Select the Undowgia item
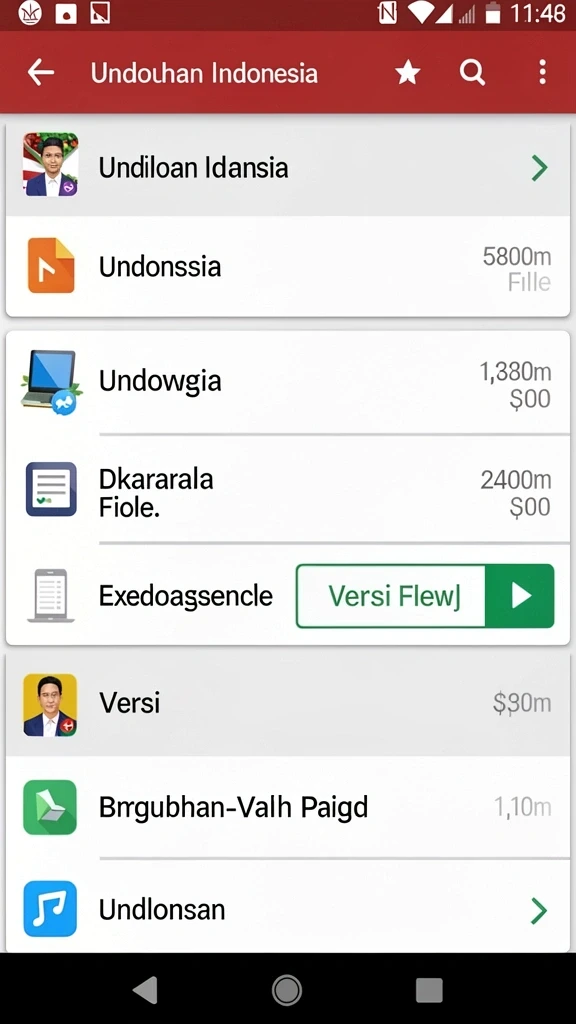 [288, 383]
